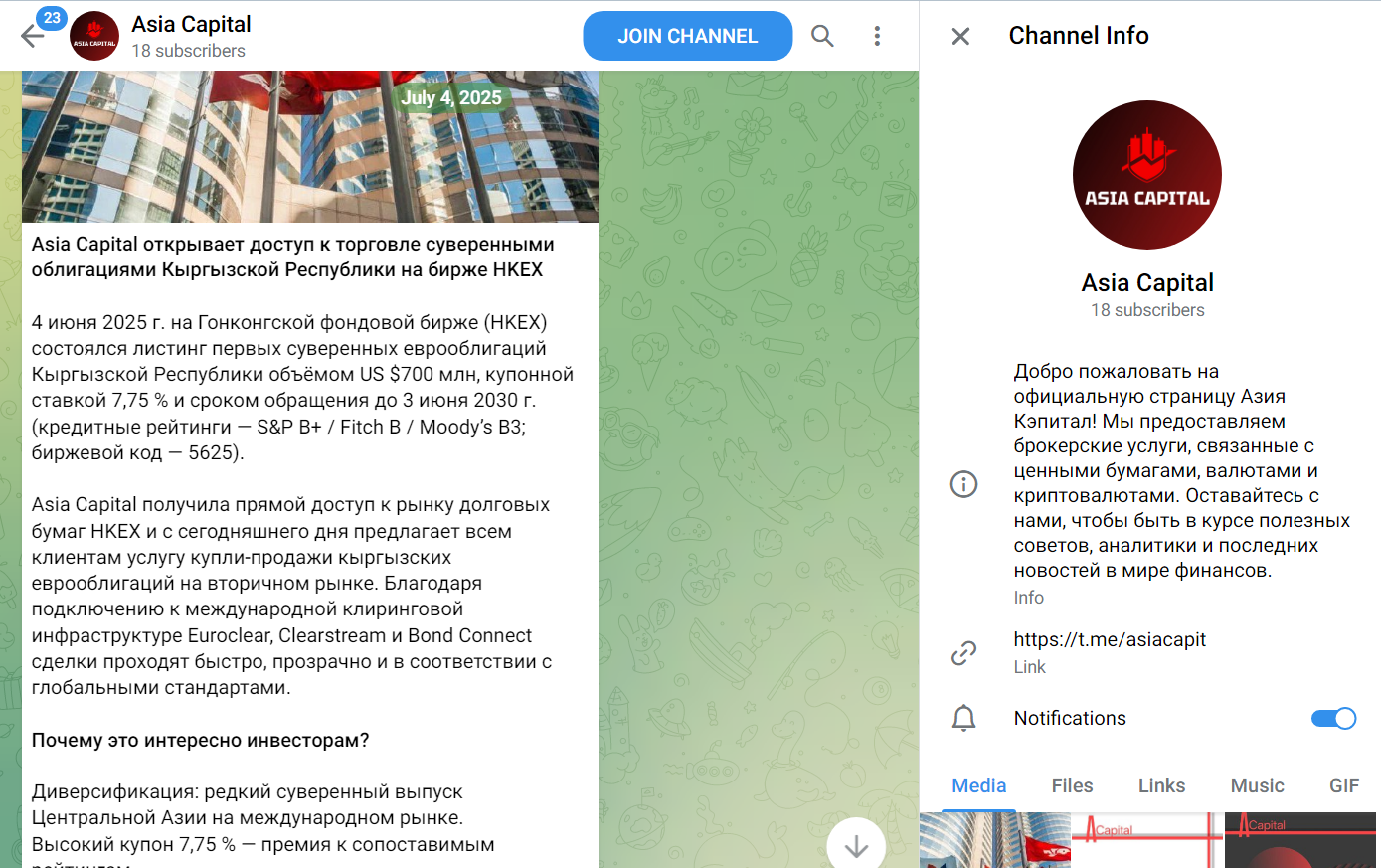Image resolution: width=1381 pixels, height=868 pixels.
Task: Search within the Asia Capital channel
Action: (x=822, y=36)
